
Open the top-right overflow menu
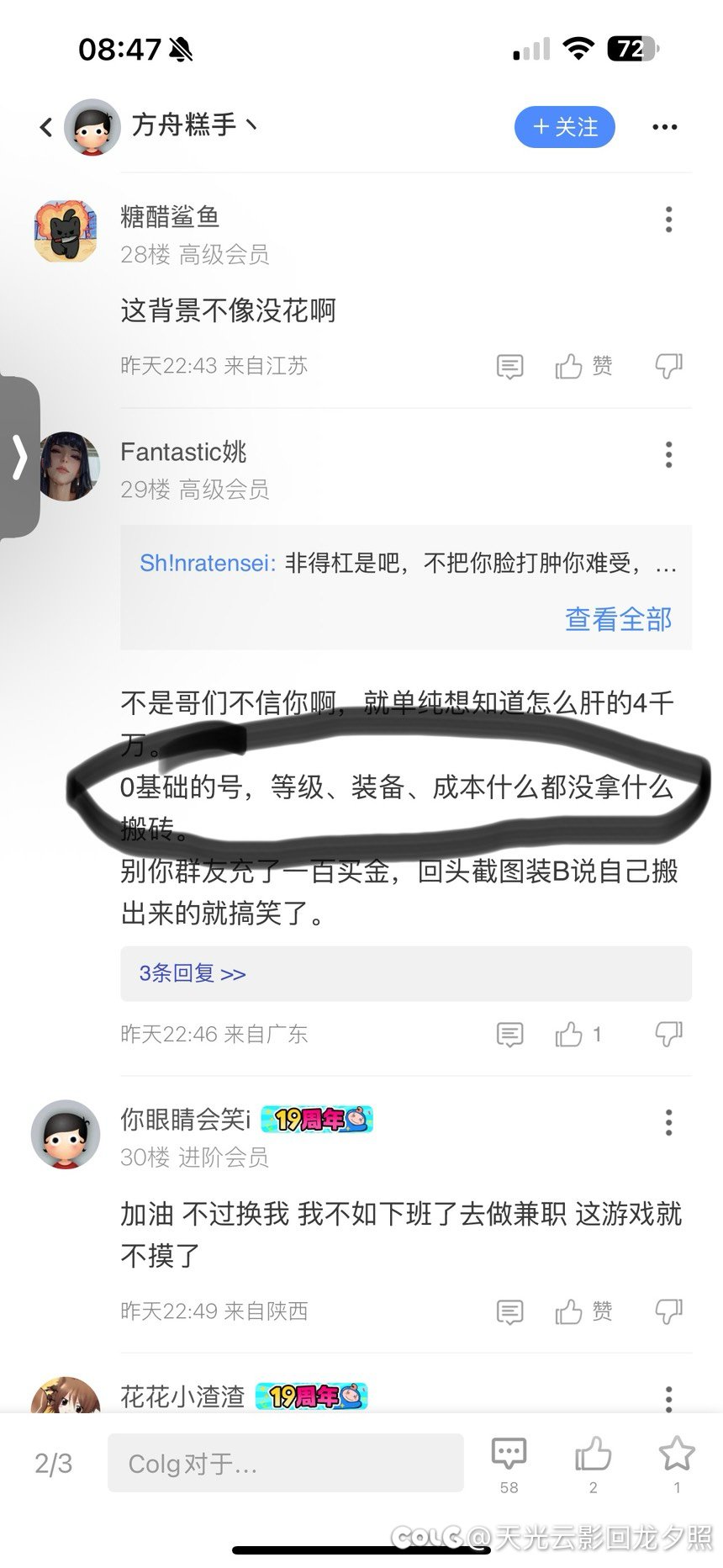[664, 127]
